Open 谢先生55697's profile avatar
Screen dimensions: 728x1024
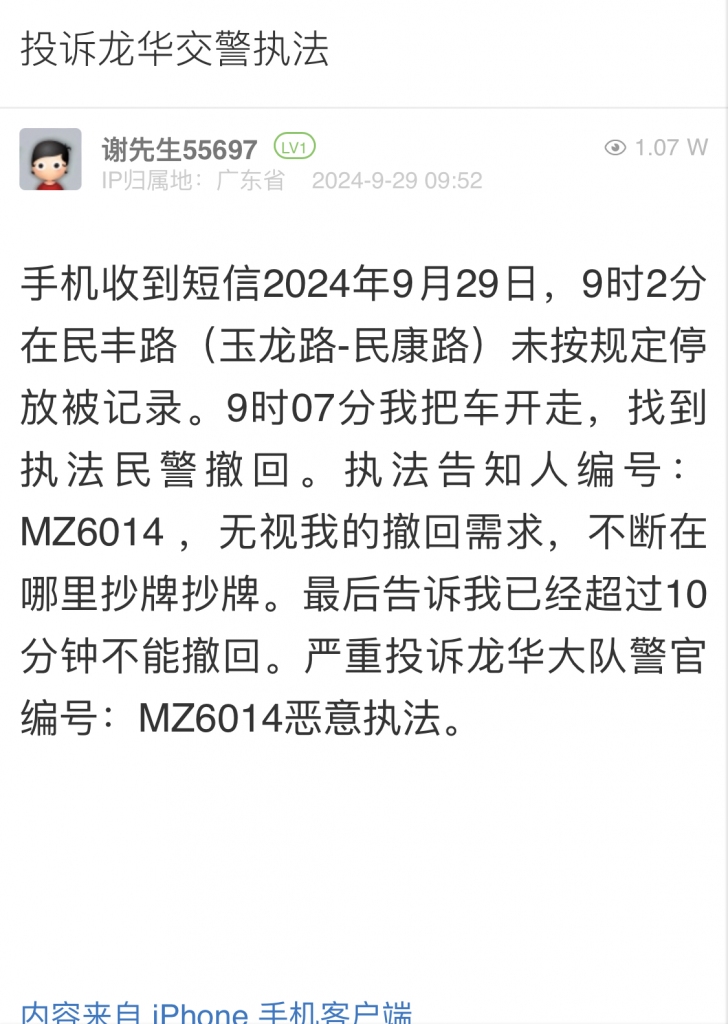[x=50, y=159]
